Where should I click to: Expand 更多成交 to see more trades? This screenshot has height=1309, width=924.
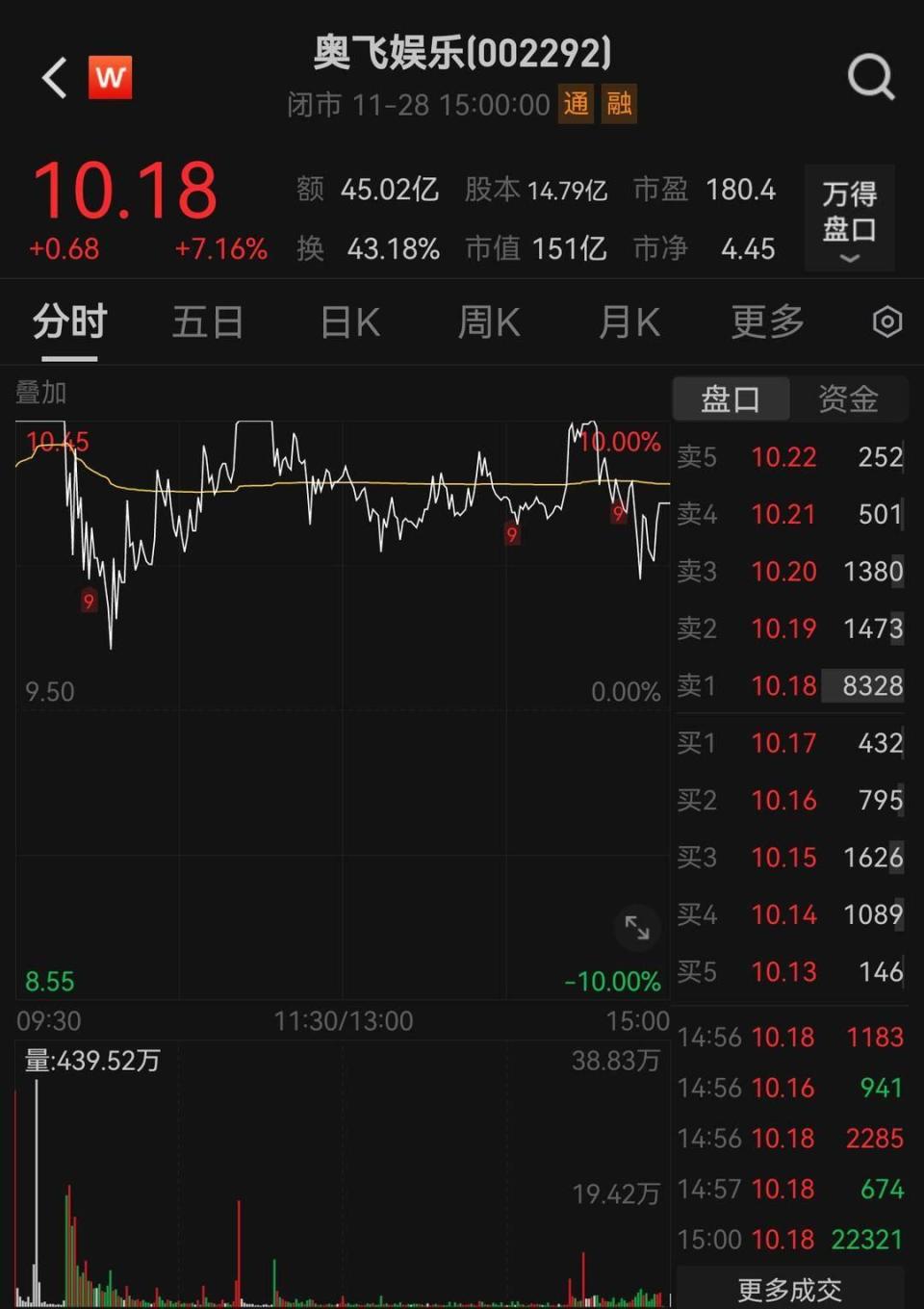(789, 1290)
